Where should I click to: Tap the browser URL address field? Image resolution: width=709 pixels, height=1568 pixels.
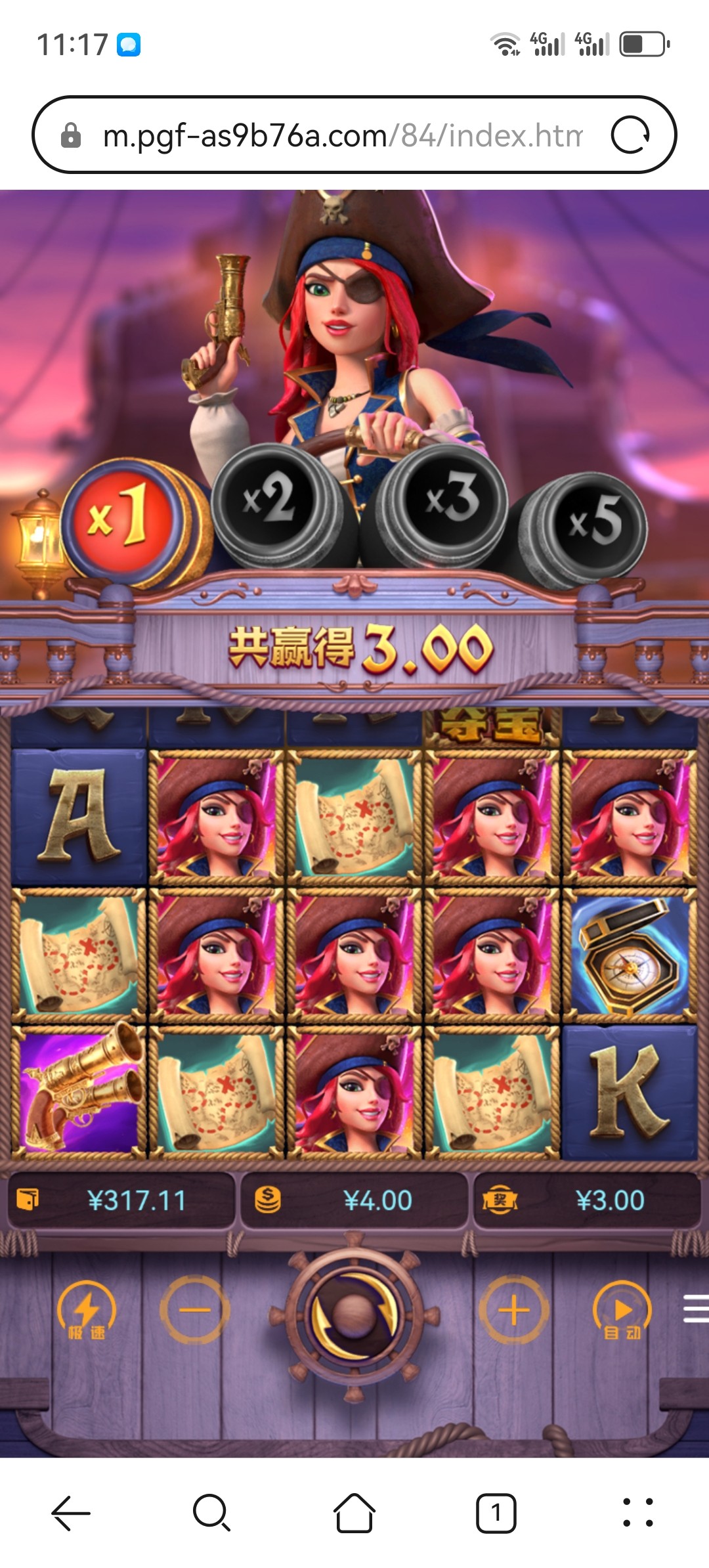341,135
